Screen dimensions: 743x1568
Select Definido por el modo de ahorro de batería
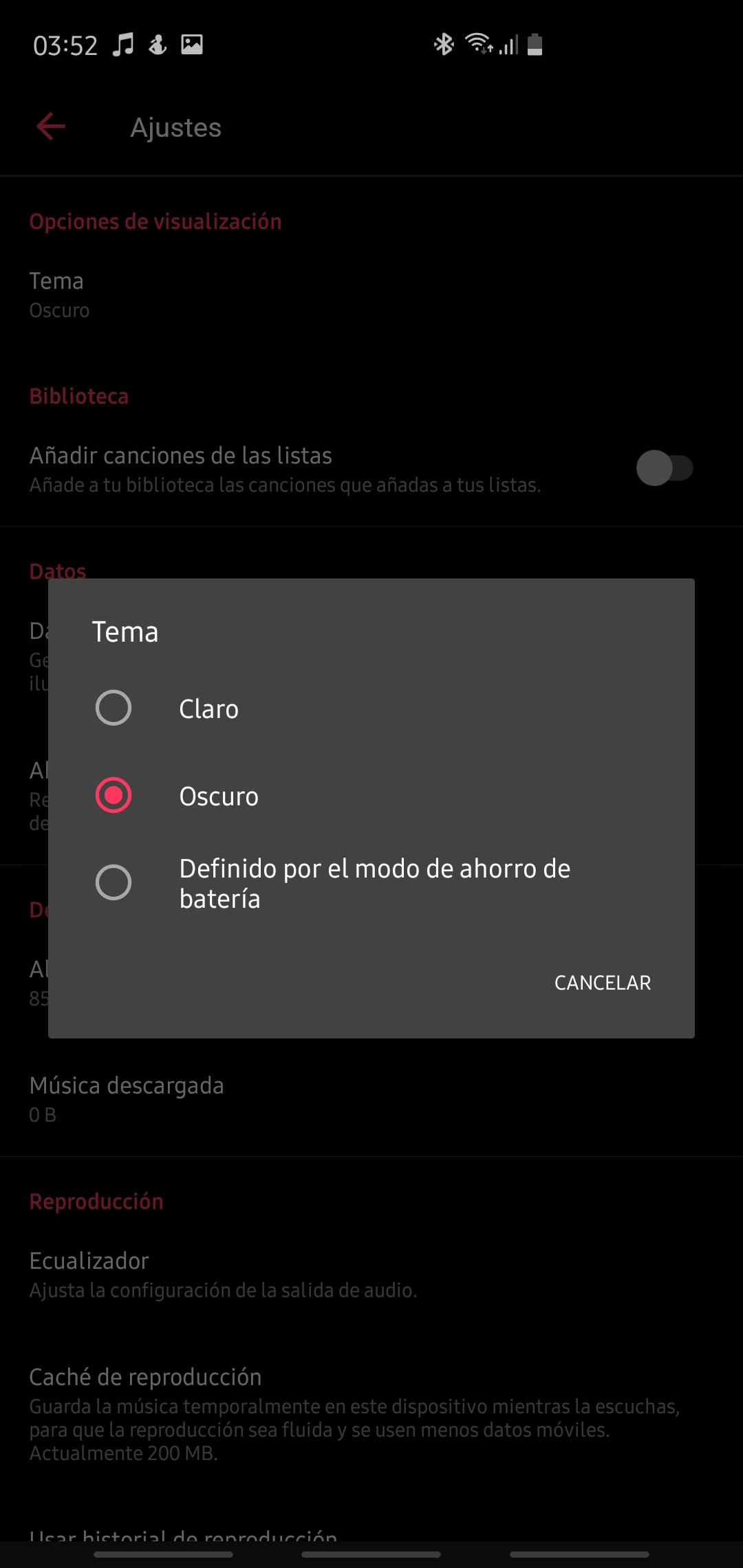click(x=114, y=883)
